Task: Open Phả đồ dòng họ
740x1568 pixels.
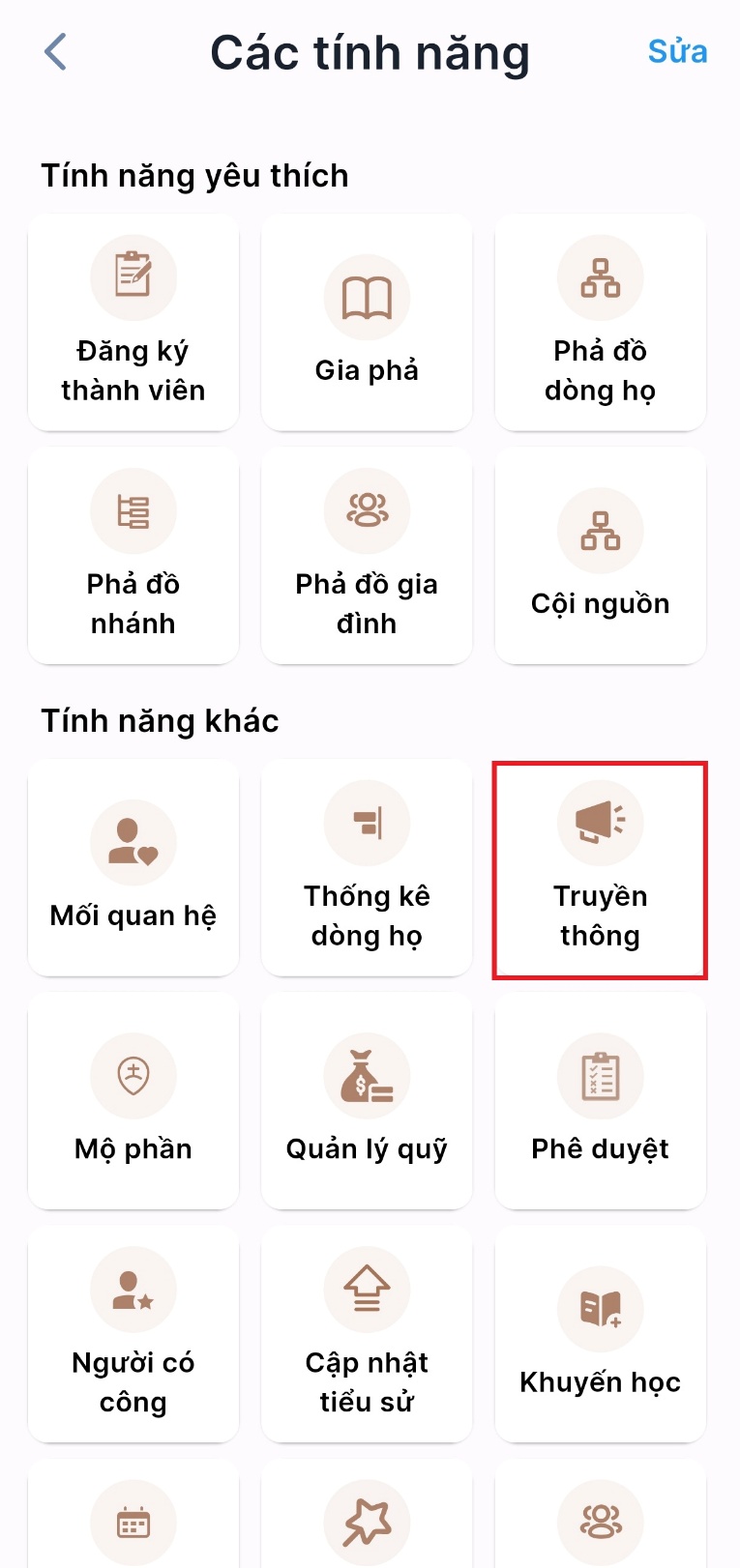Action: click(x=600, y=323)
